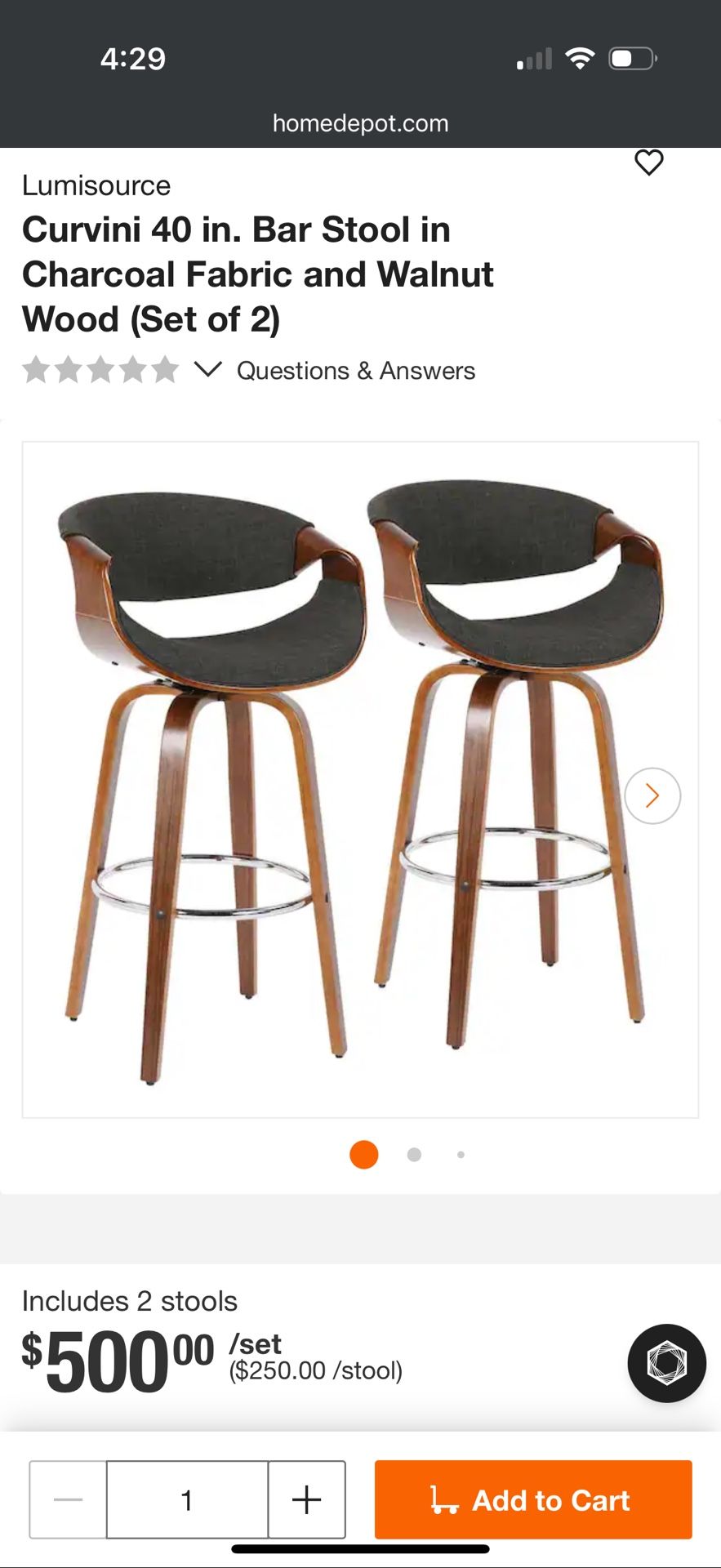The height and width of the screenshot is (1568, 721).
Task: Tap the cellular signal icon
Action: (x=535, y=57)
